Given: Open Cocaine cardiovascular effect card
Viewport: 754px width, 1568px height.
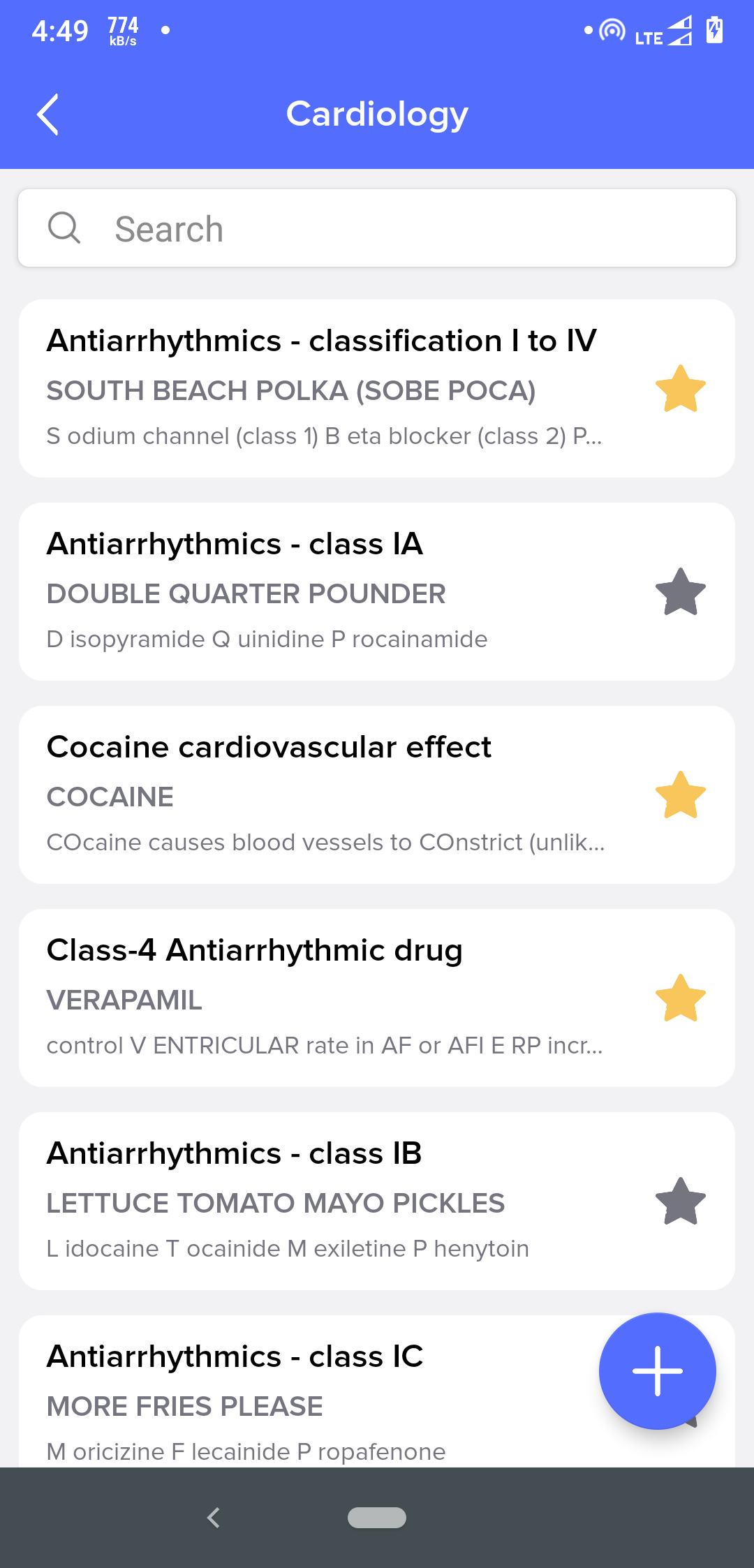Looking at the screenshot, I should point(377,795).
